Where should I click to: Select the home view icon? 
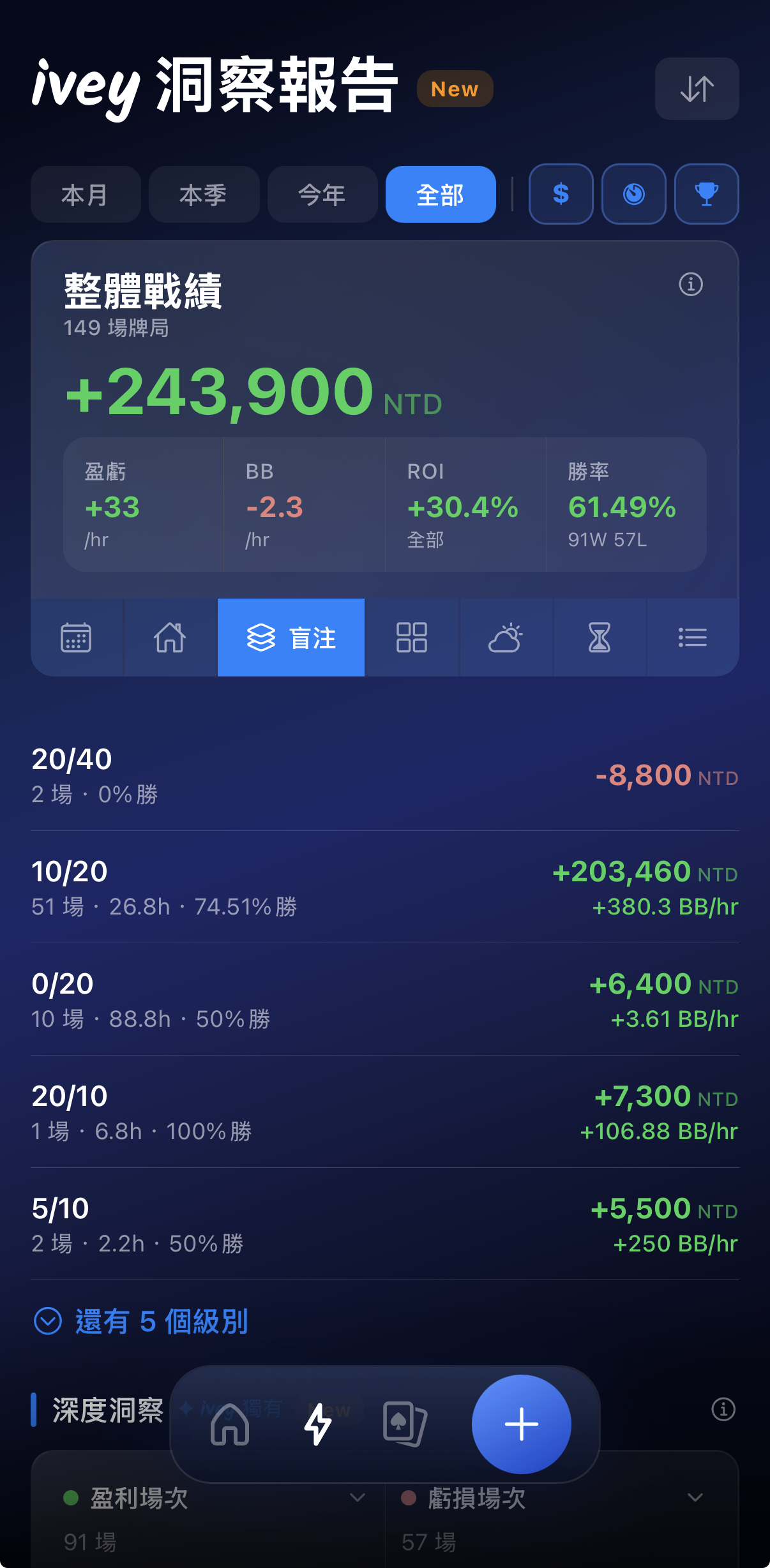pyautogui.click(x=170, y=636)
